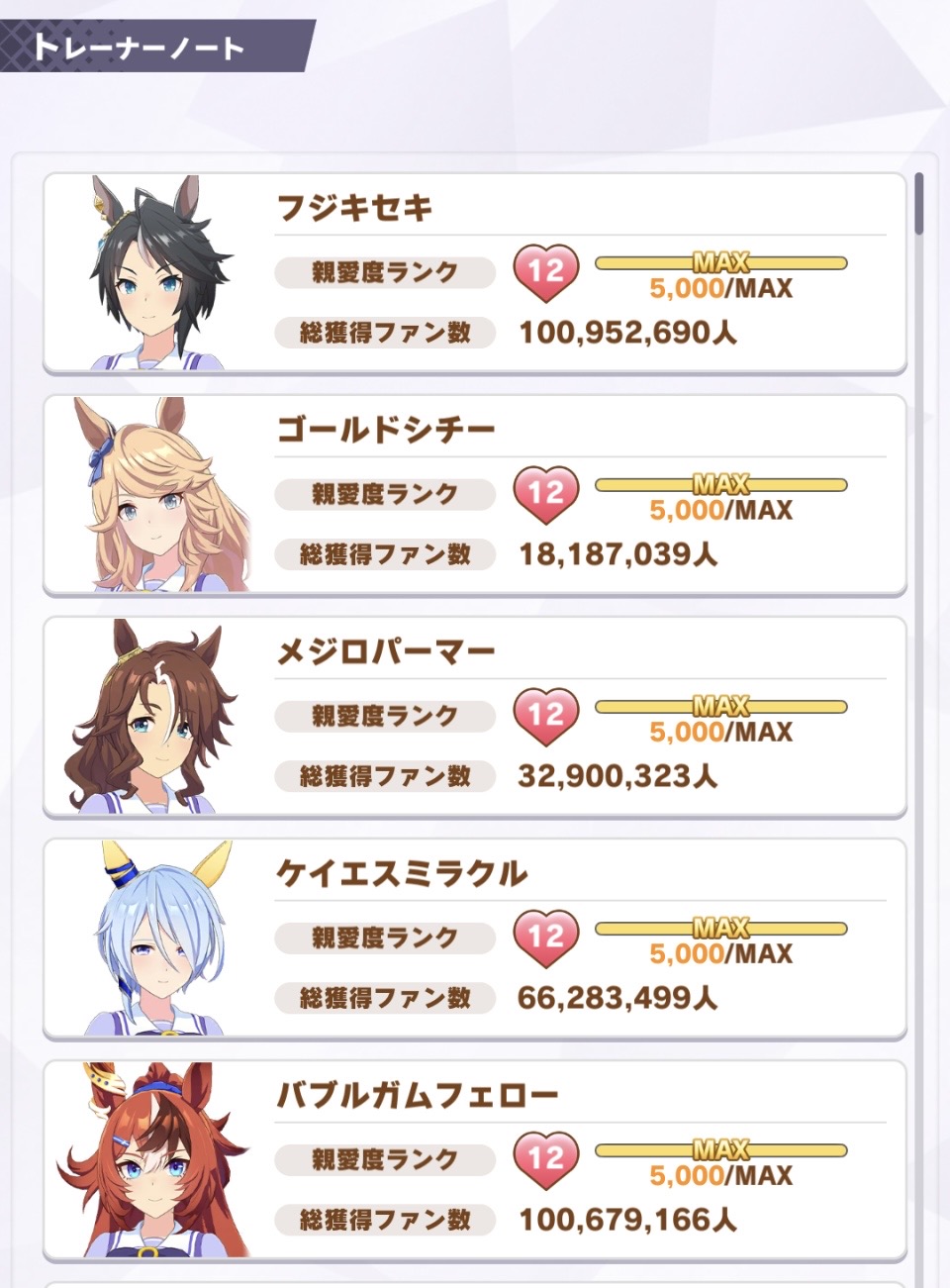The width and height of the screenshot is (950, 1288).
Task: Select the メジロパーマー card
Action: click(x=475, y=718)
